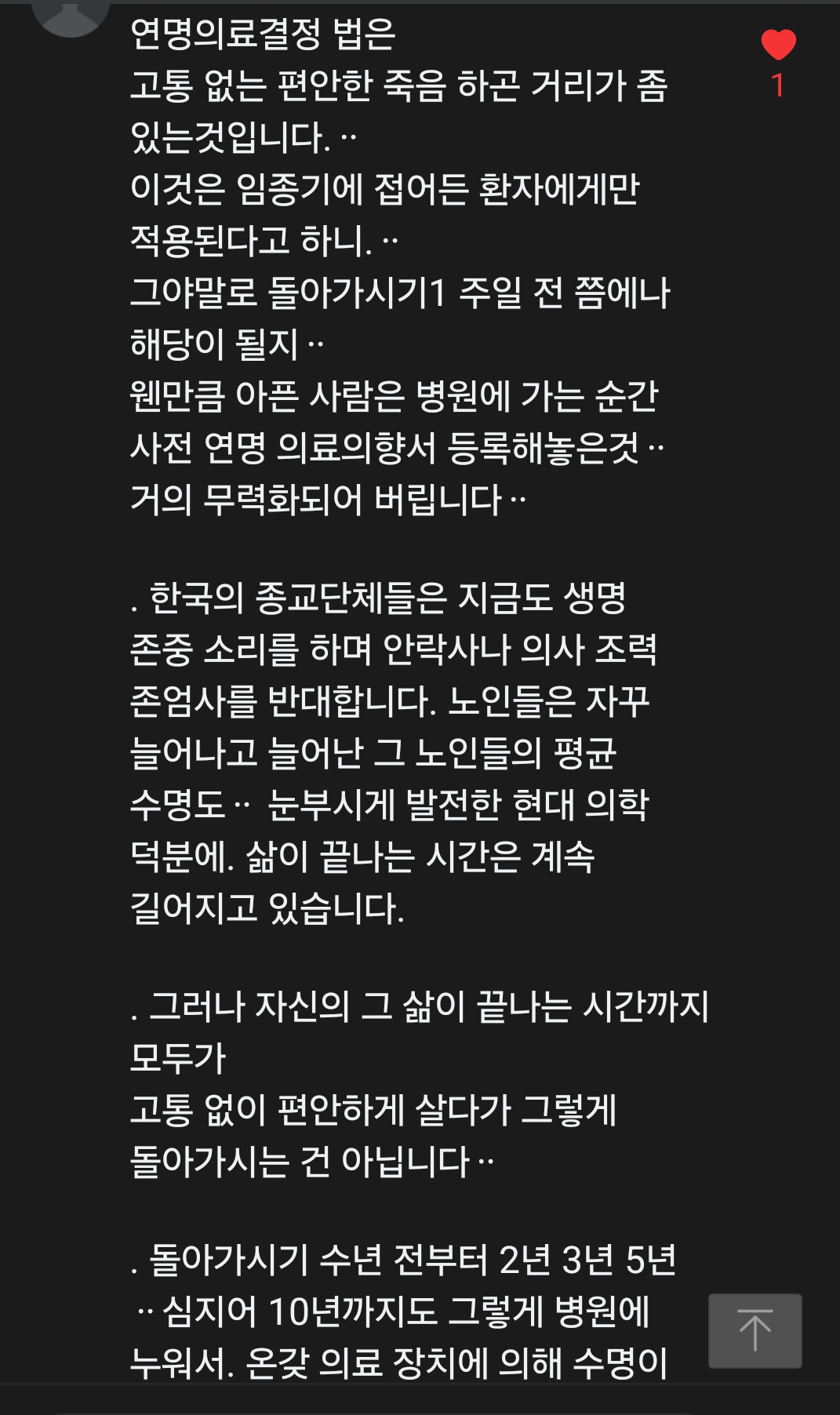
Task: Open the commenter's profile avatar
Action: [71, 16]
